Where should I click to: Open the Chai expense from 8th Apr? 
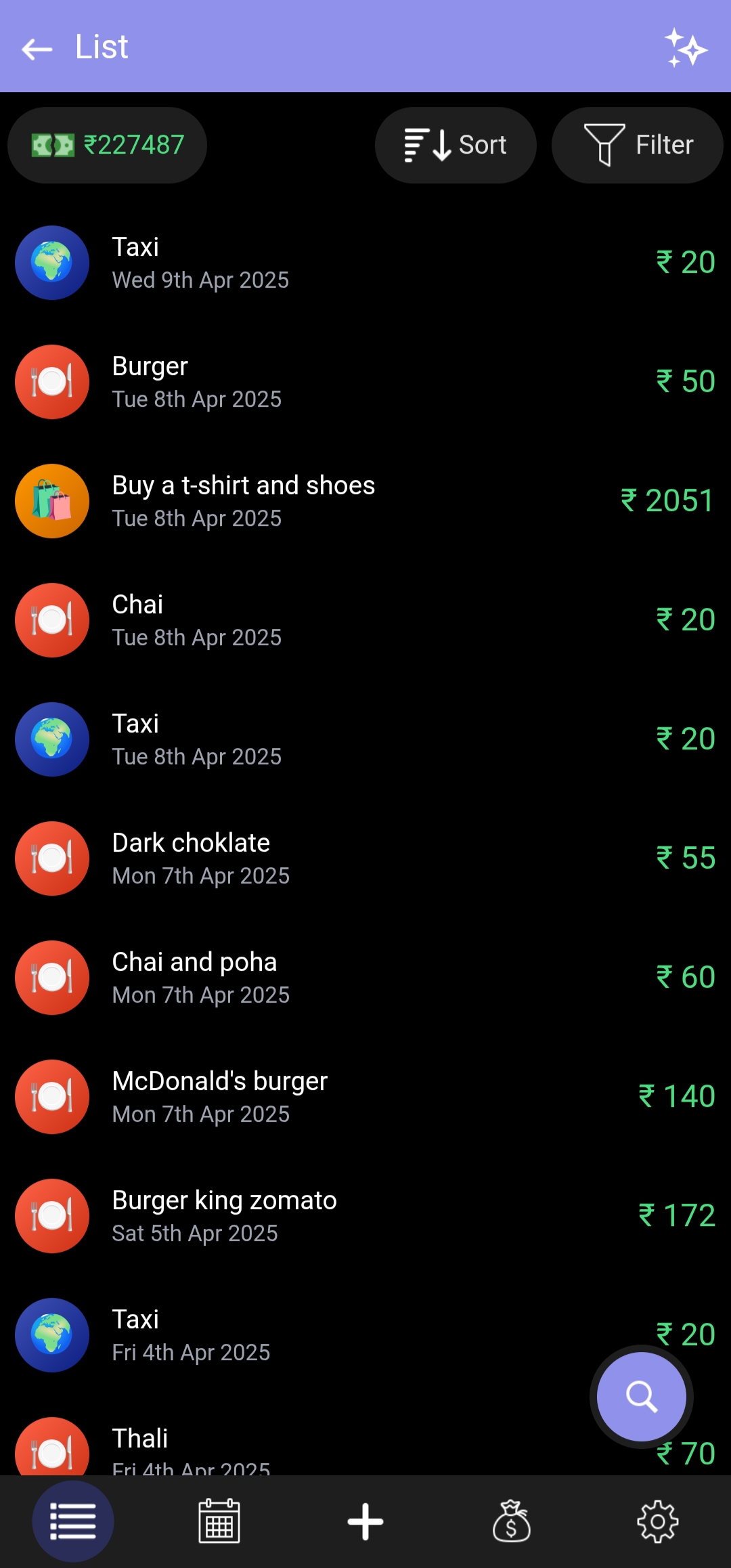pos(365,620)
